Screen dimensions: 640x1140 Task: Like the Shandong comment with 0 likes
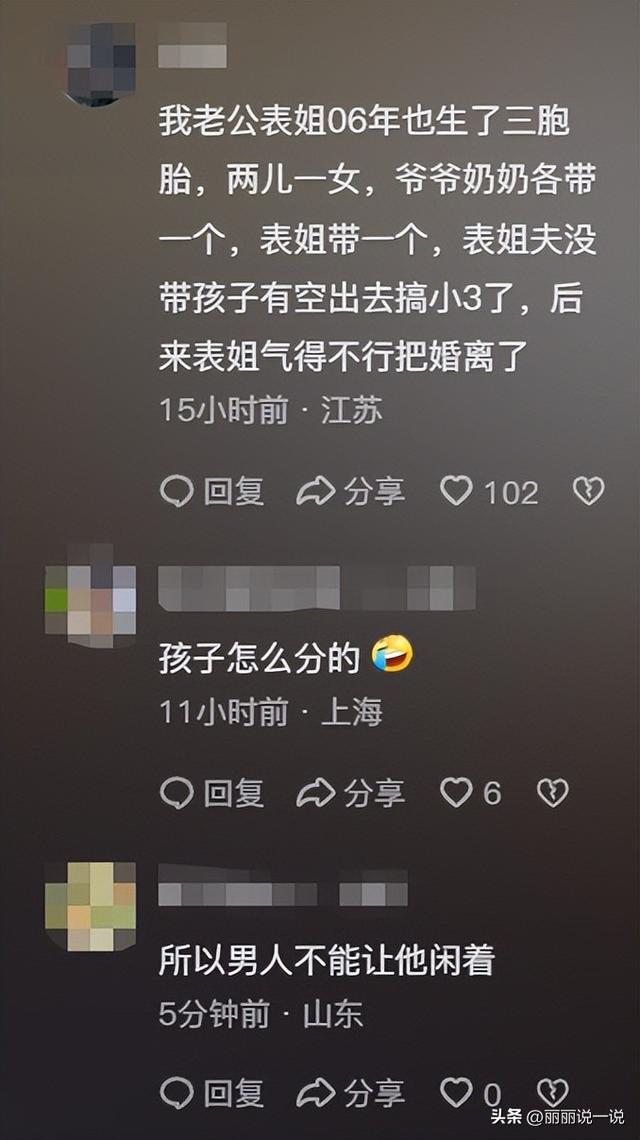[471, 1093]
